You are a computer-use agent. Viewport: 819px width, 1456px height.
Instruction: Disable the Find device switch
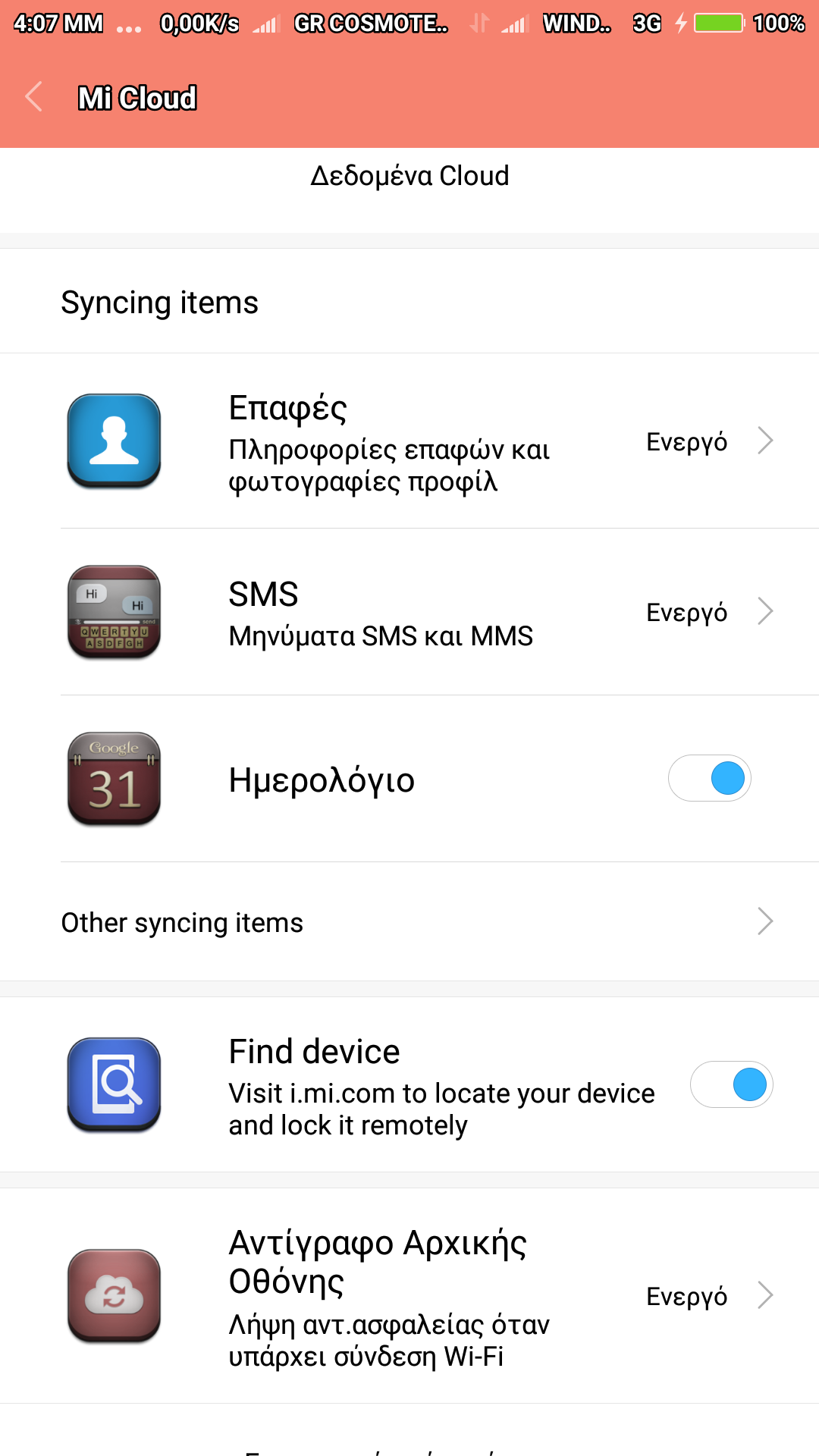click(731, 1085)
